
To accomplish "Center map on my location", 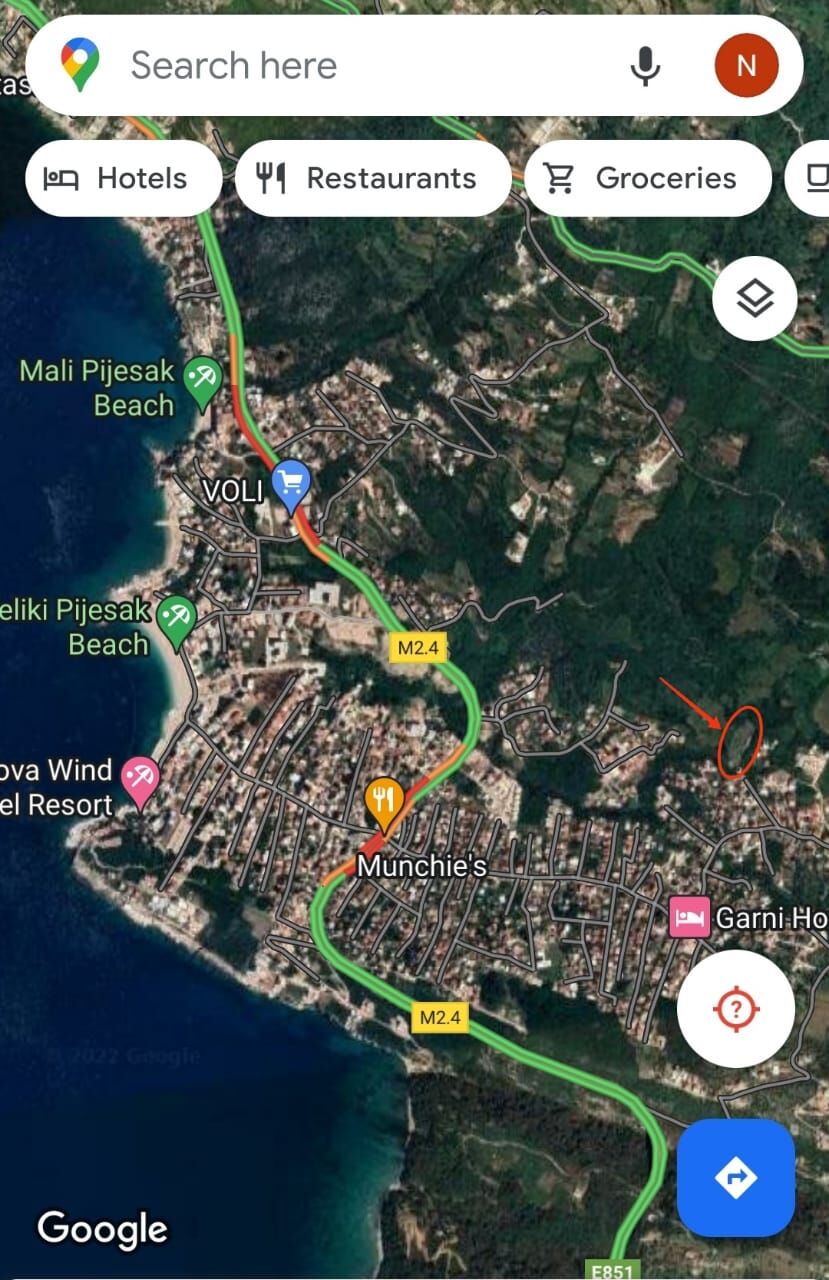I will 736,1008.
